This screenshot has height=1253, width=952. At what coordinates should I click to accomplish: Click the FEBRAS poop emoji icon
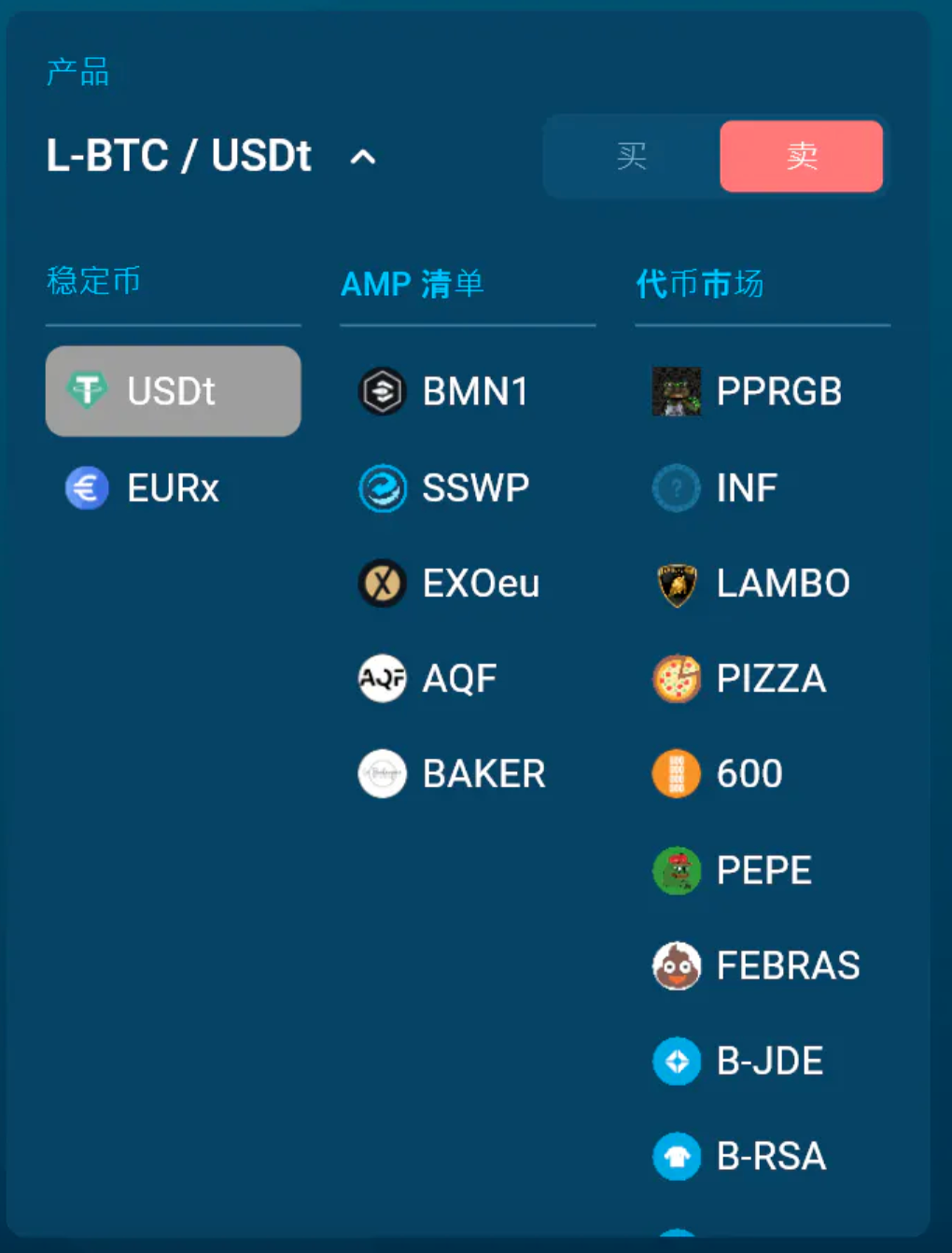click(x=677, y=965)
